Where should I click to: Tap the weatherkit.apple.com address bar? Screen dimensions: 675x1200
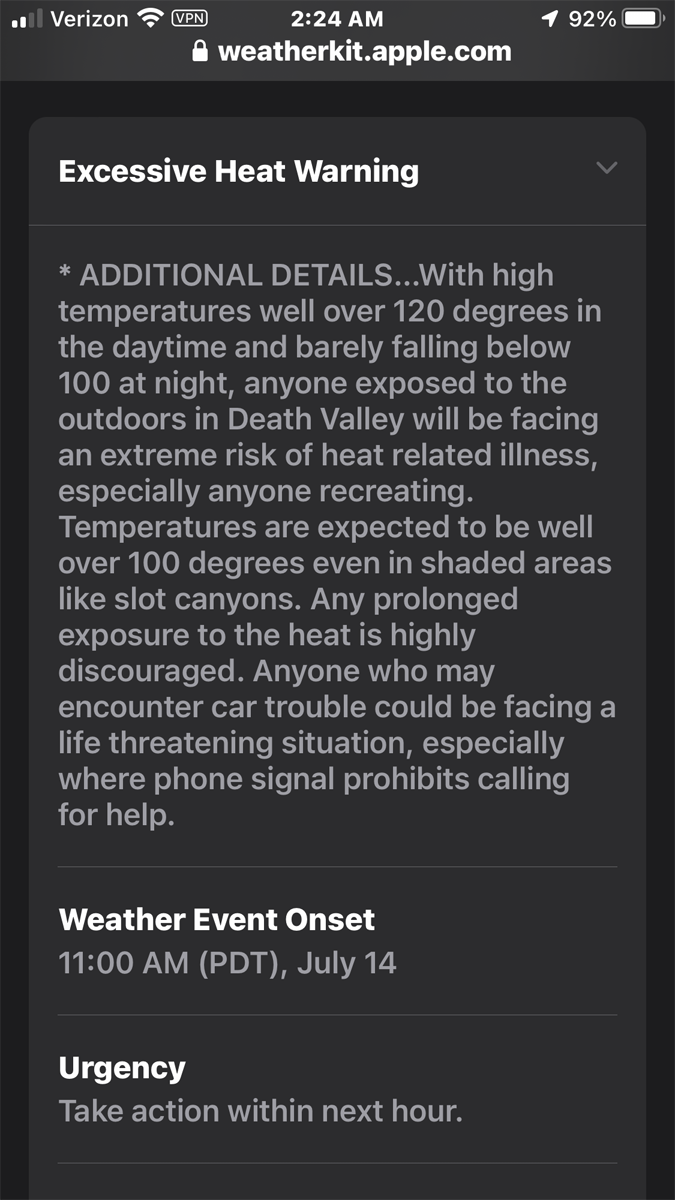[x=351, y=52]
